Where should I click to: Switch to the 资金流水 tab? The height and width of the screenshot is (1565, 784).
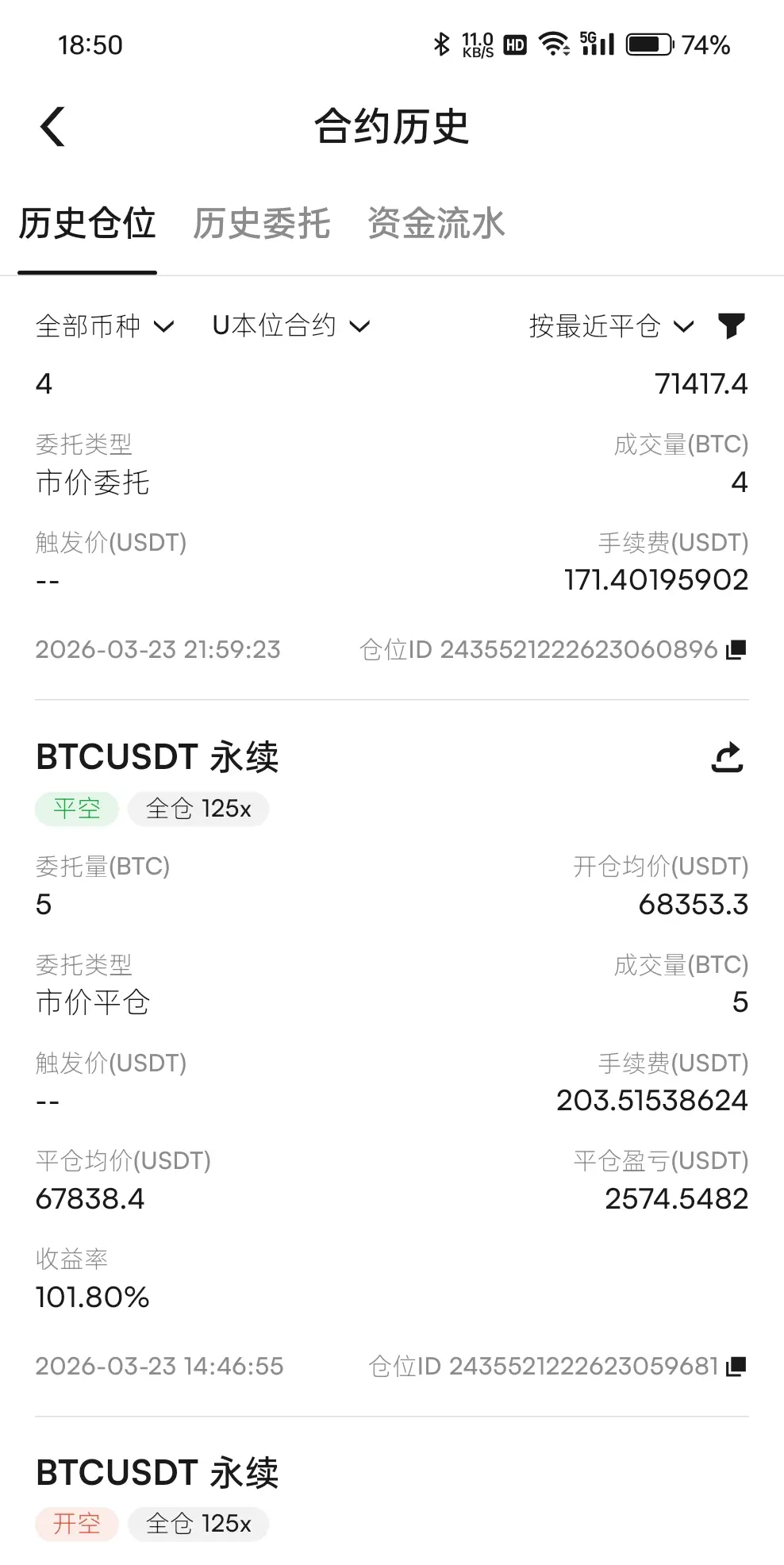pos(436,223)
